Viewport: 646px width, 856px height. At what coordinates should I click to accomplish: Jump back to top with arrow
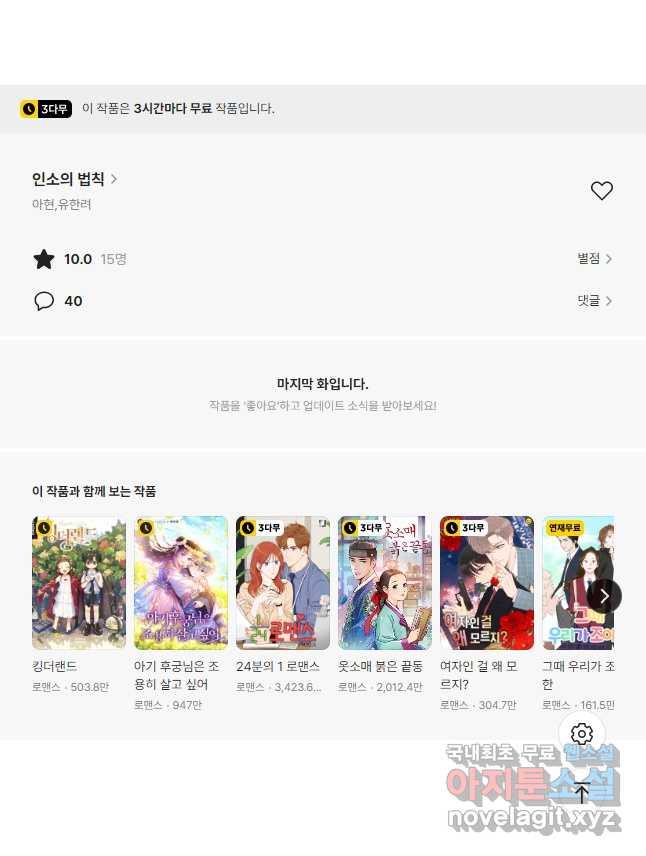[582, 792]
